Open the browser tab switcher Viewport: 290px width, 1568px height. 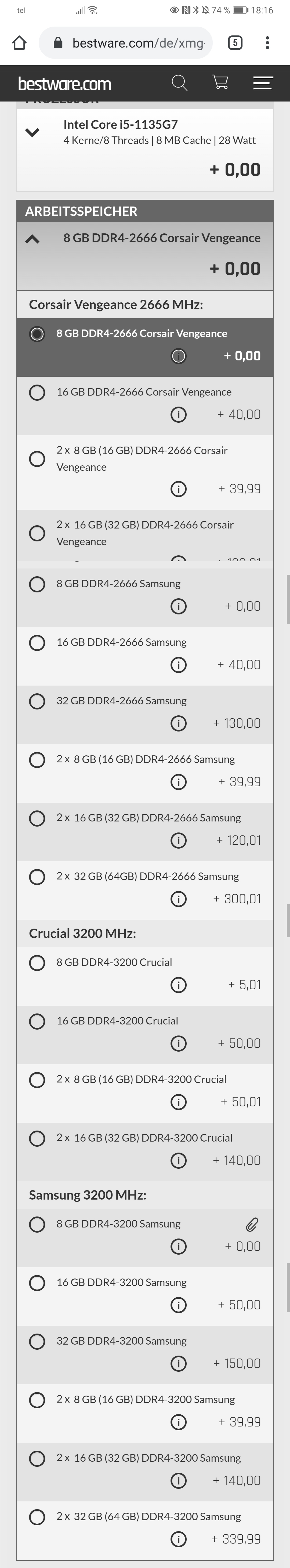(235, 43)
